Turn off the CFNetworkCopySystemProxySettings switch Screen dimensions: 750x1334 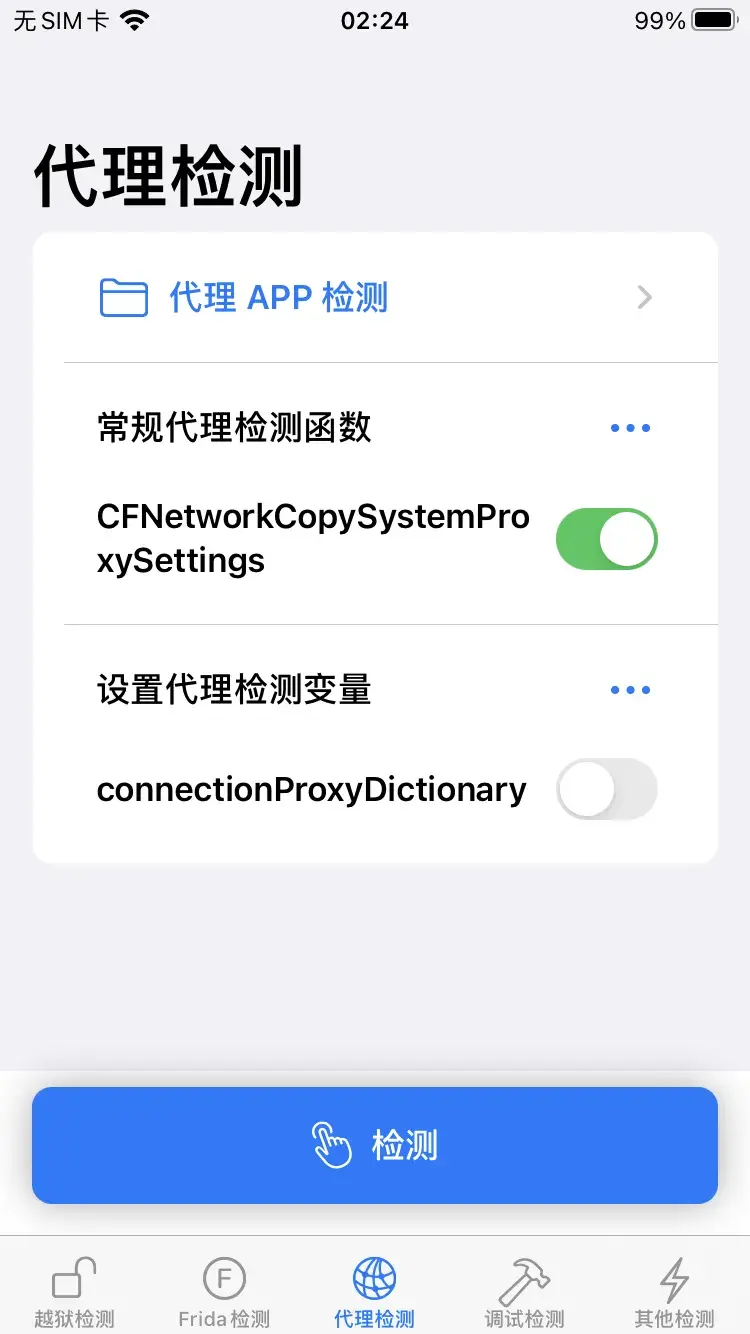[x=606, y=539]
